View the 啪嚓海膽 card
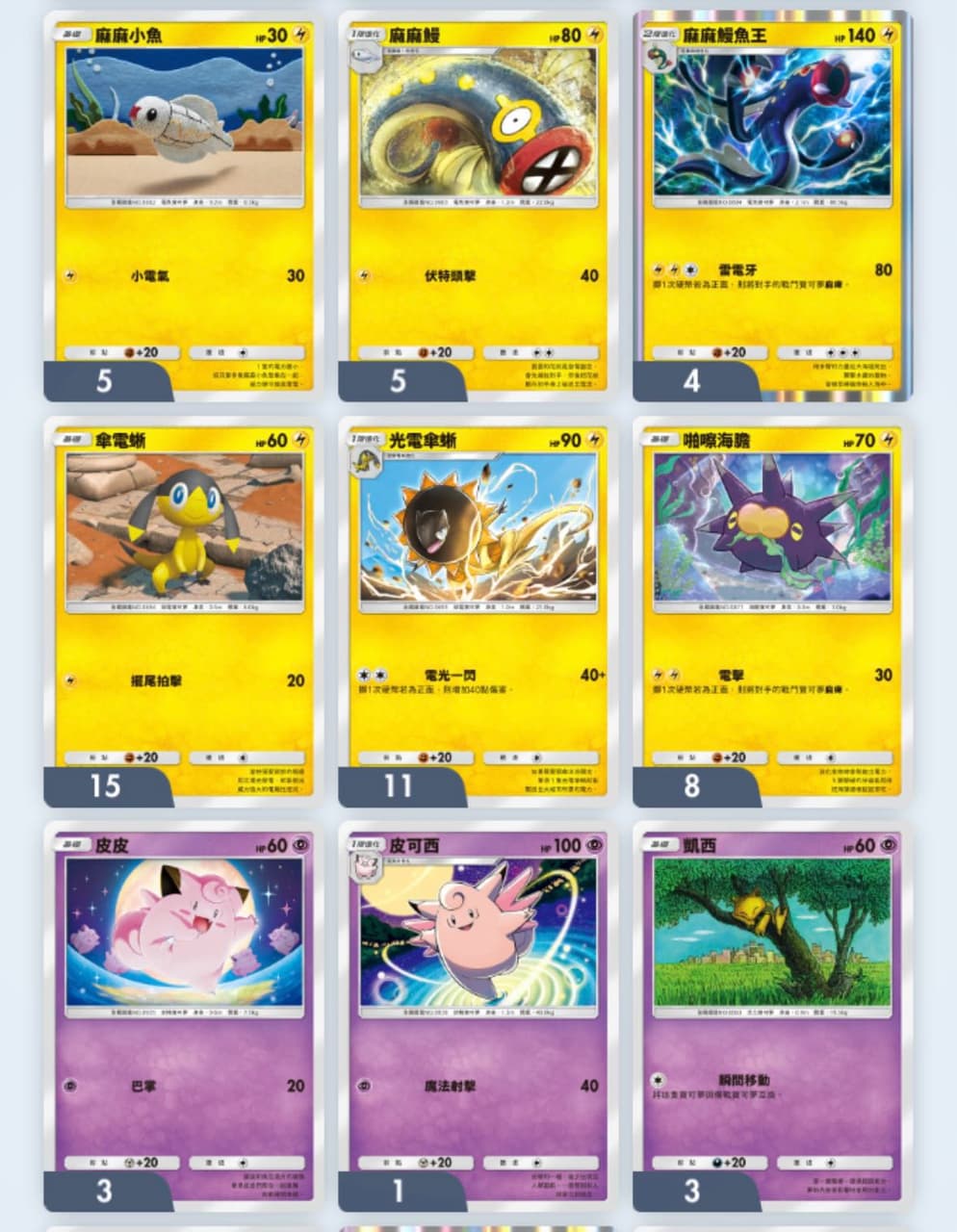The image size is (957, 1232). (x=772, y=609)
